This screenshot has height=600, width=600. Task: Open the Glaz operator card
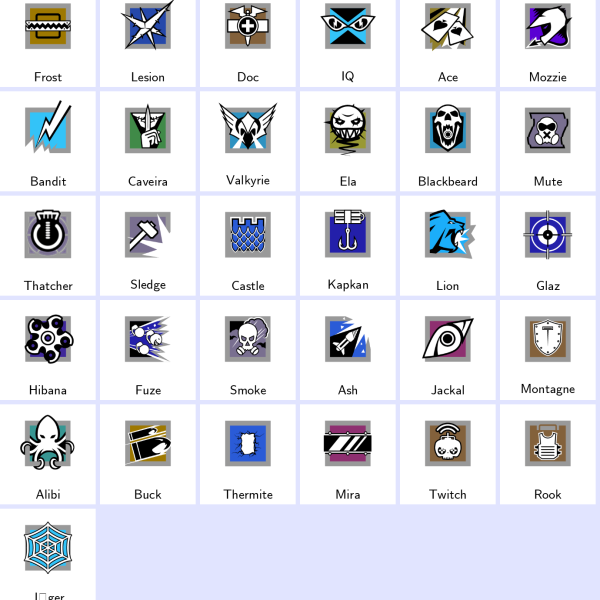click(548, 244)
